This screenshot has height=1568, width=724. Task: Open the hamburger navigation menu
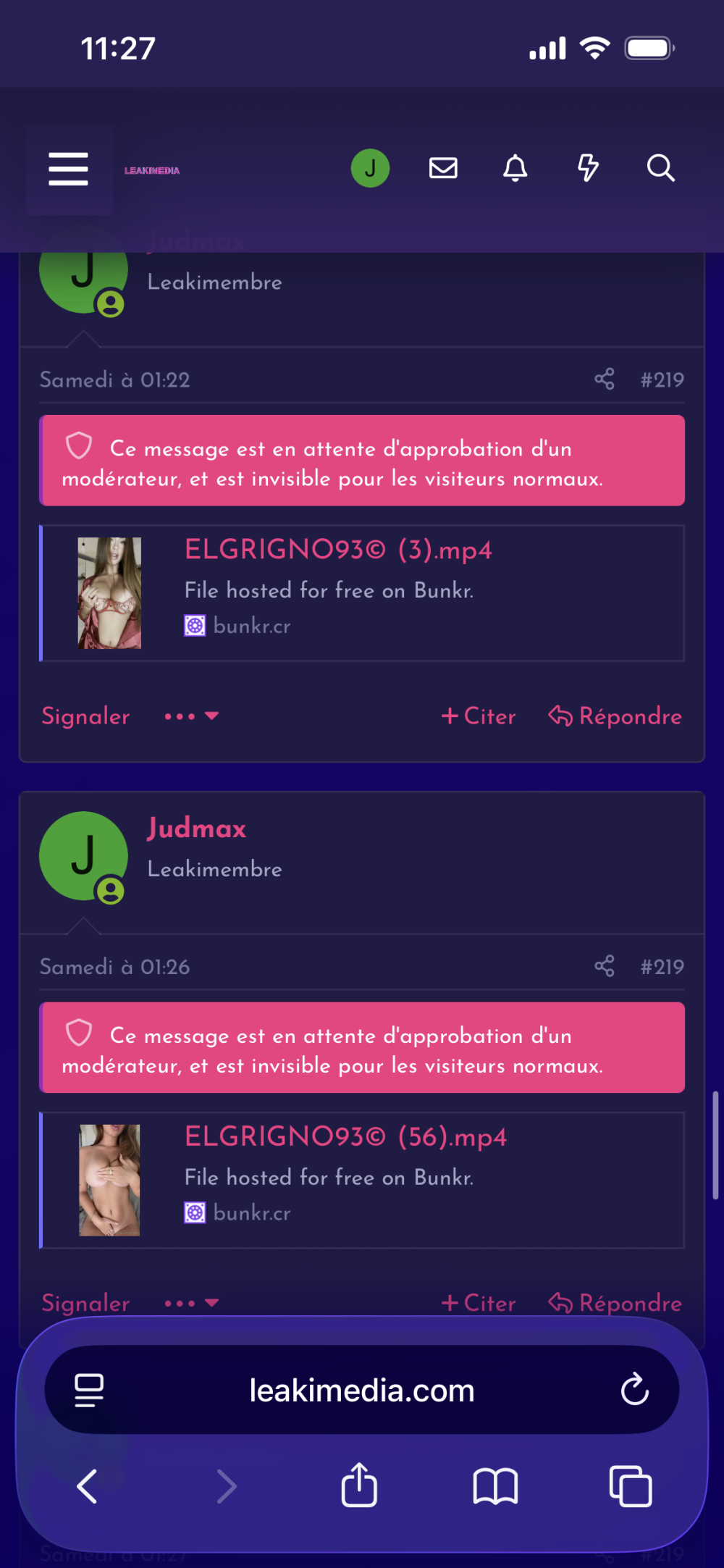(69, 169)
